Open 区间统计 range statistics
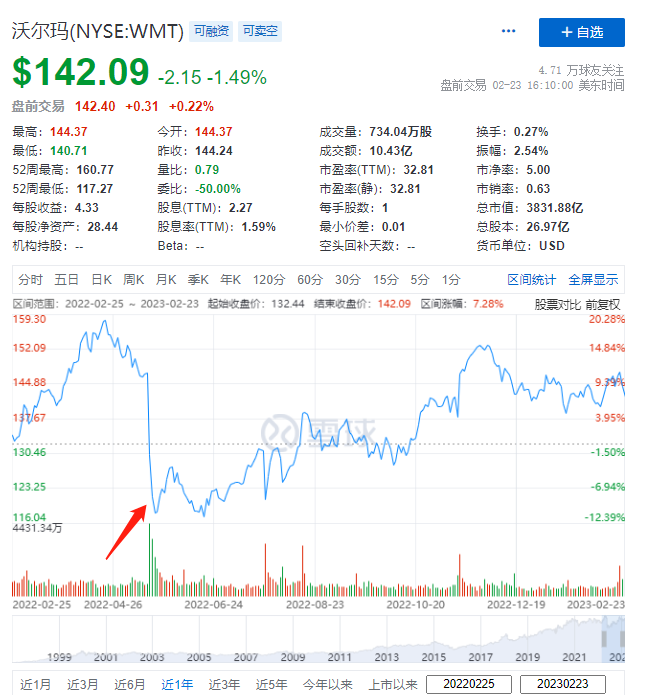 pyautogui.click(x=531, y=279)
